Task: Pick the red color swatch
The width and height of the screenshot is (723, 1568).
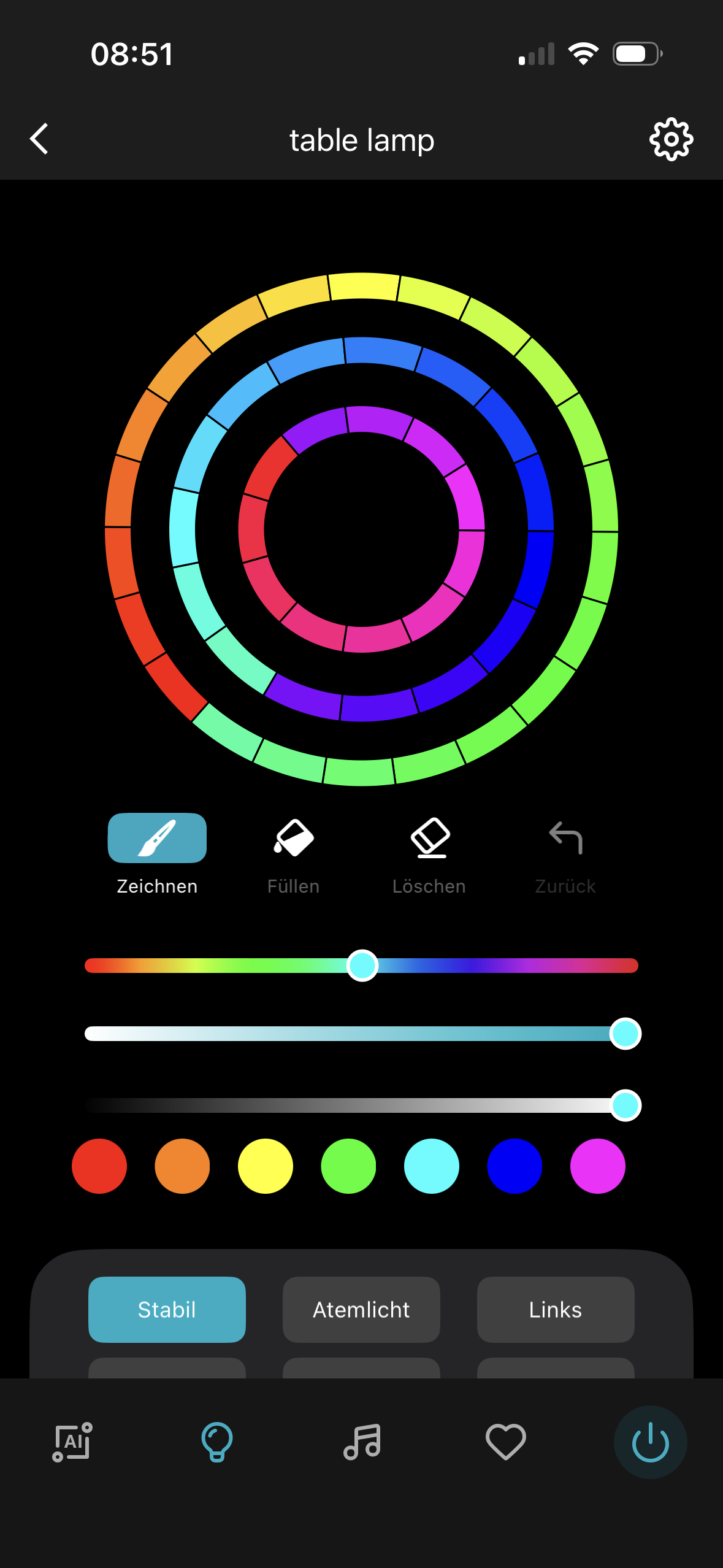Action: [x=99, y=1166]
